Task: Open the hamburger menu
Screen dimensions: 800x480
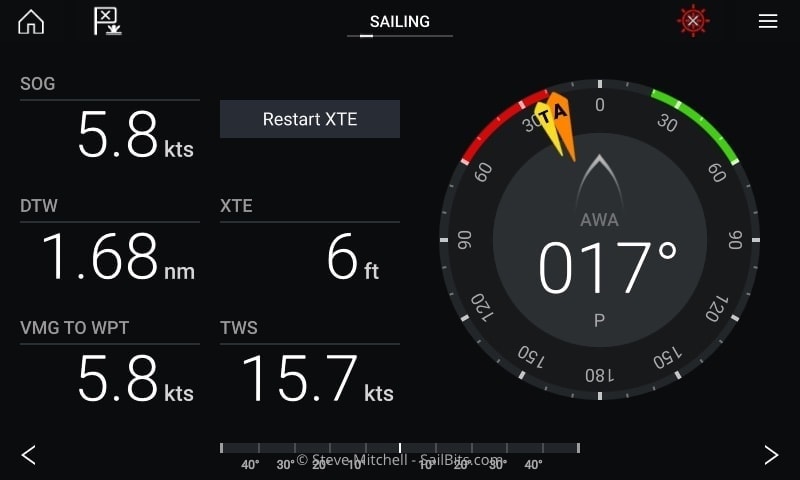Action: point(768,21)
